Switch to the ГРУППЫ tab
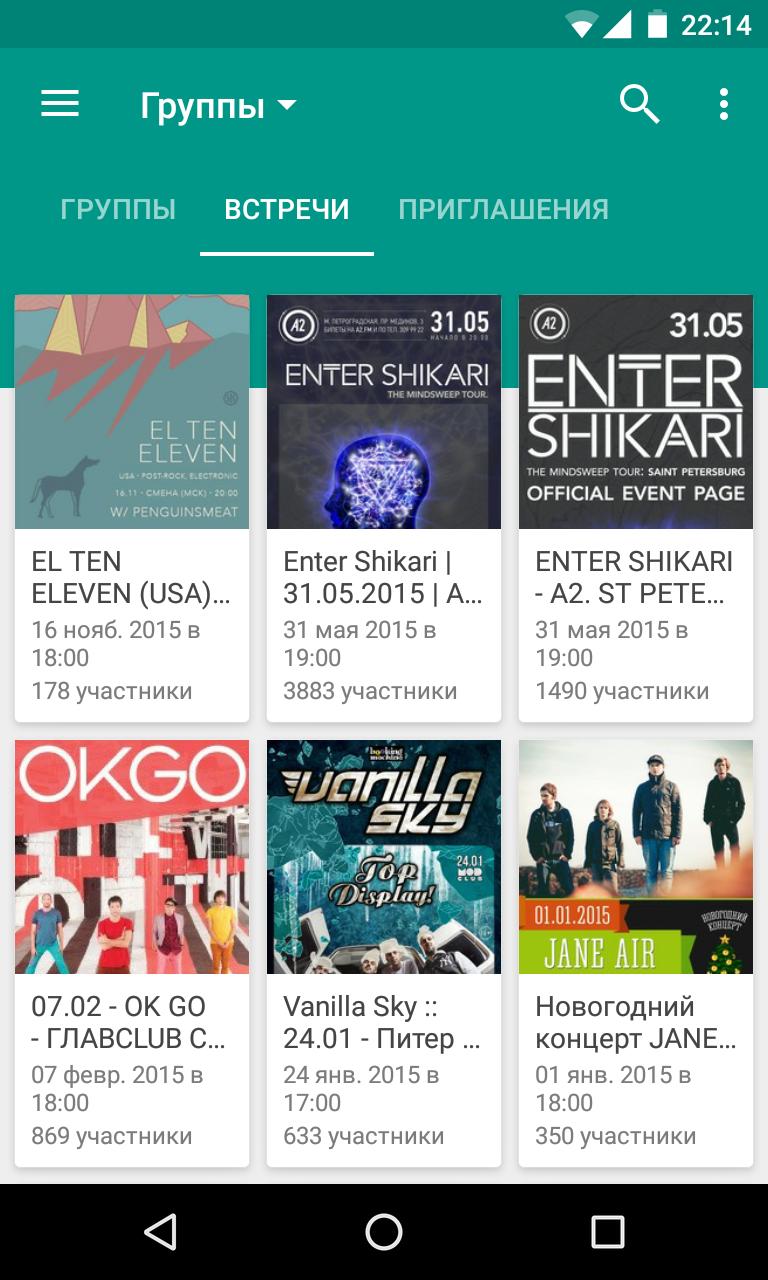 click(x=118, y=210)
